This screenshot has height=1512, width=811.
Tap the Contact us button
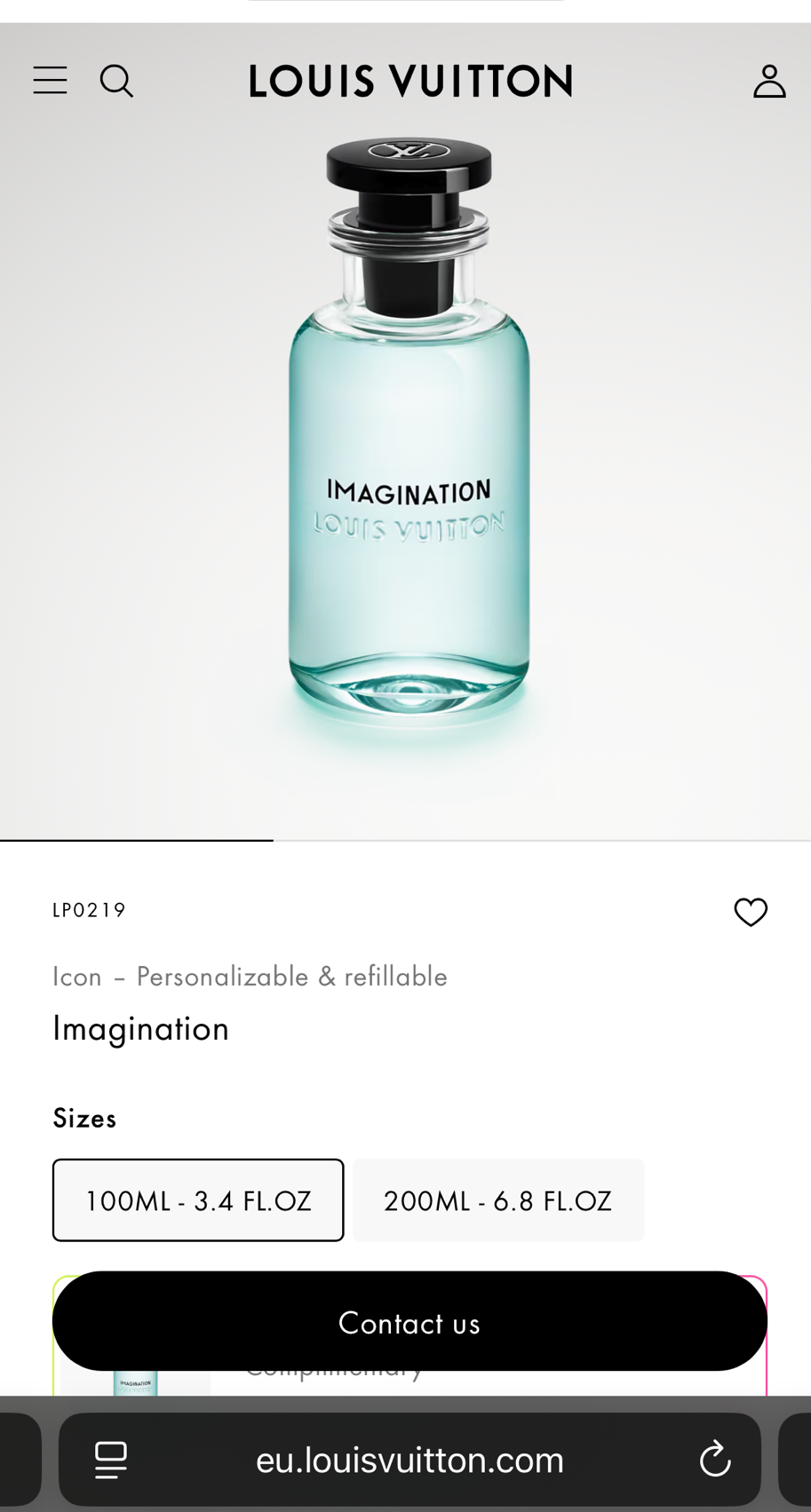pos(409,1322)
